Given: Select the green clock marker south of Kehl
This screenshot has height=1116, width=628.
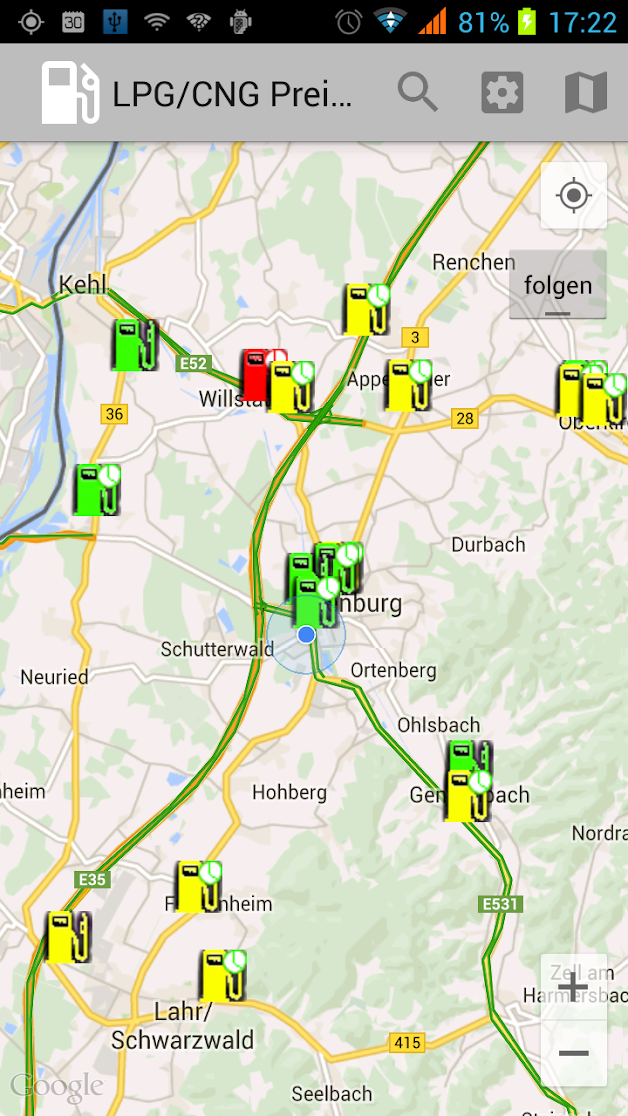Looking at the screenshot, I should click(x=97, y=490).
